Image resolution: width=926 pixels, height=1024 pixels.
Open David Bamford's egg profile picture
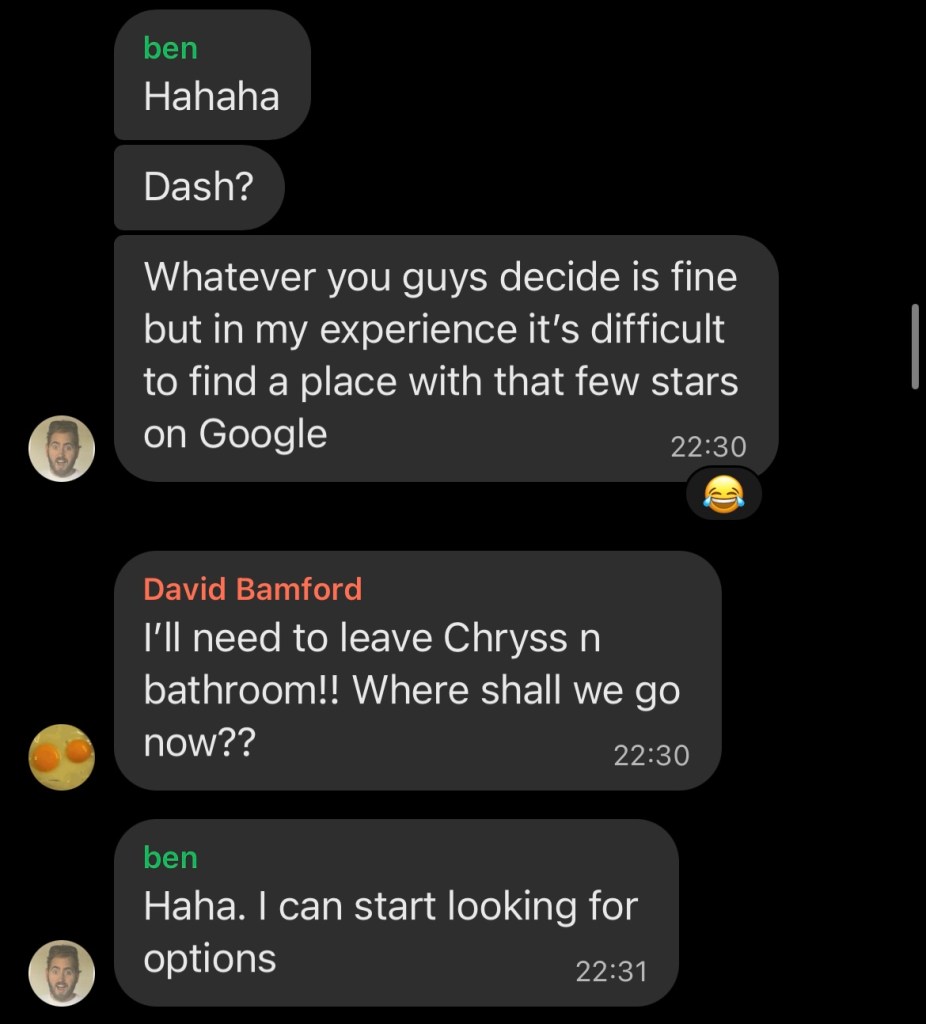[61, 757]
